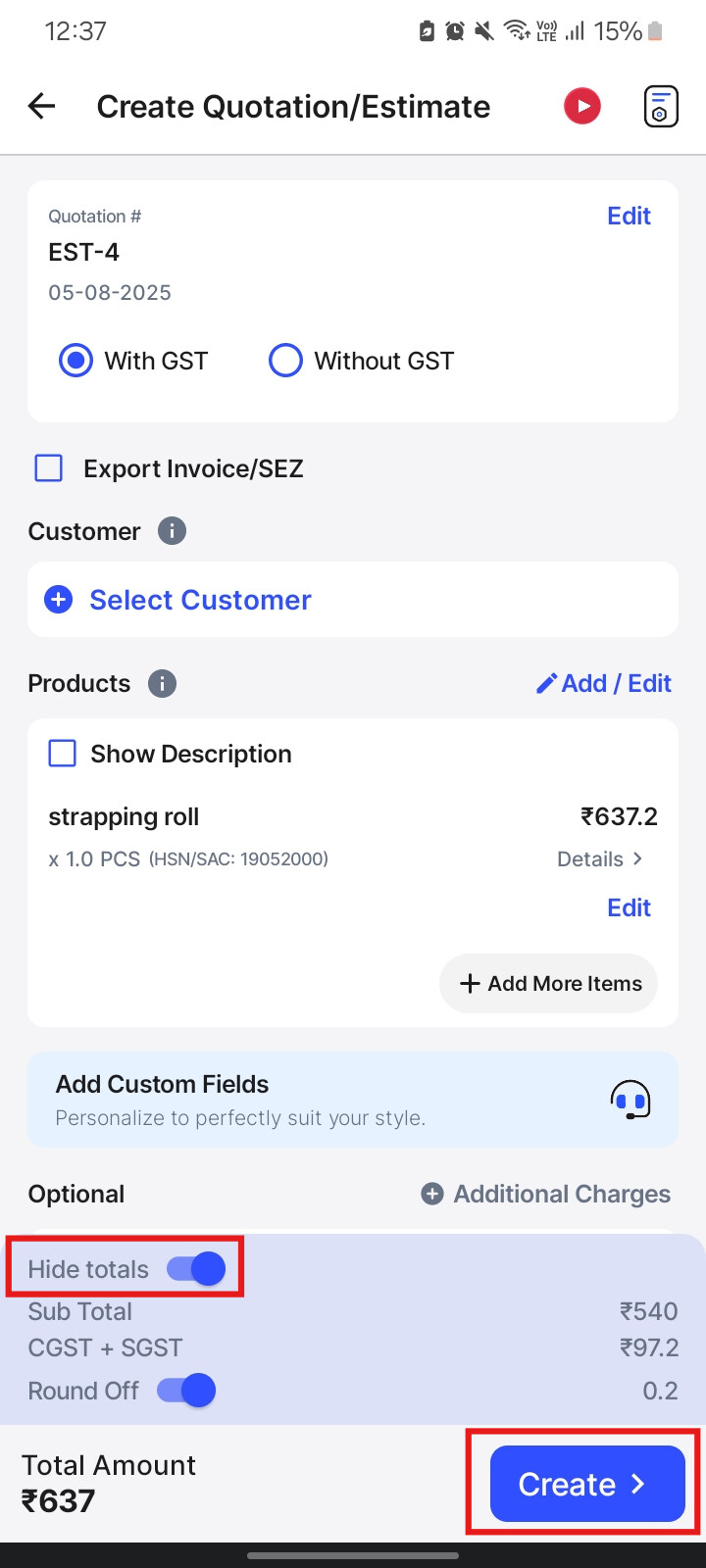Open the document settings icon
This screenshot has width=706, height=1568.
(661, 106)
